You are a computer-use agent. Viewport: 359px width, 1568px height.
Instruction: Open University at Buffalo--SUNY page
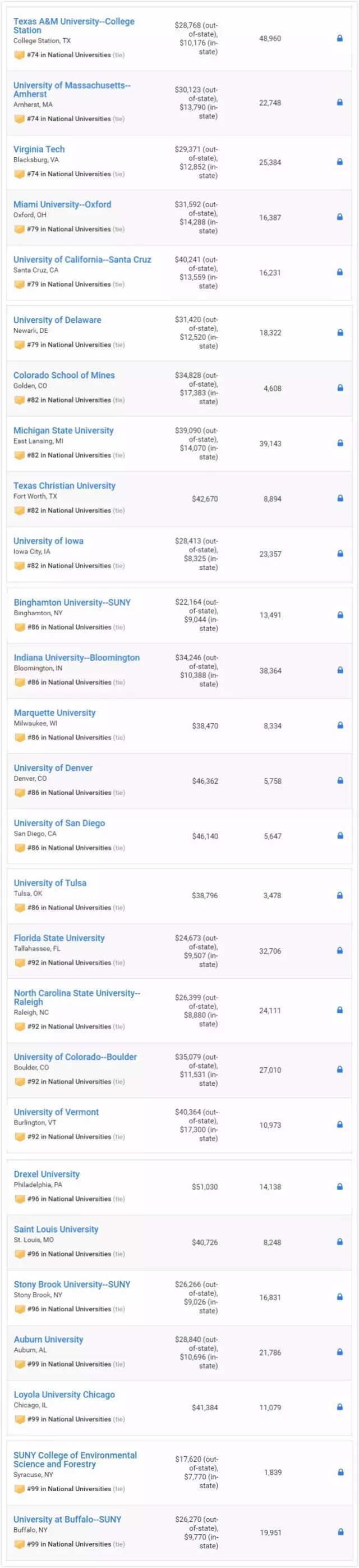(x=67, y=1519)
